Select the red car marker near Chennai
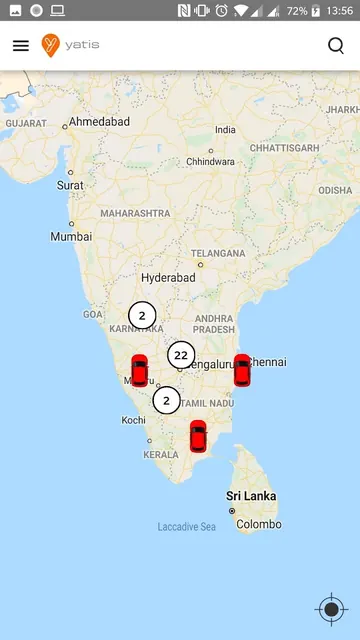The height and width of the screenshot is (640, 360). pos(242,370)
